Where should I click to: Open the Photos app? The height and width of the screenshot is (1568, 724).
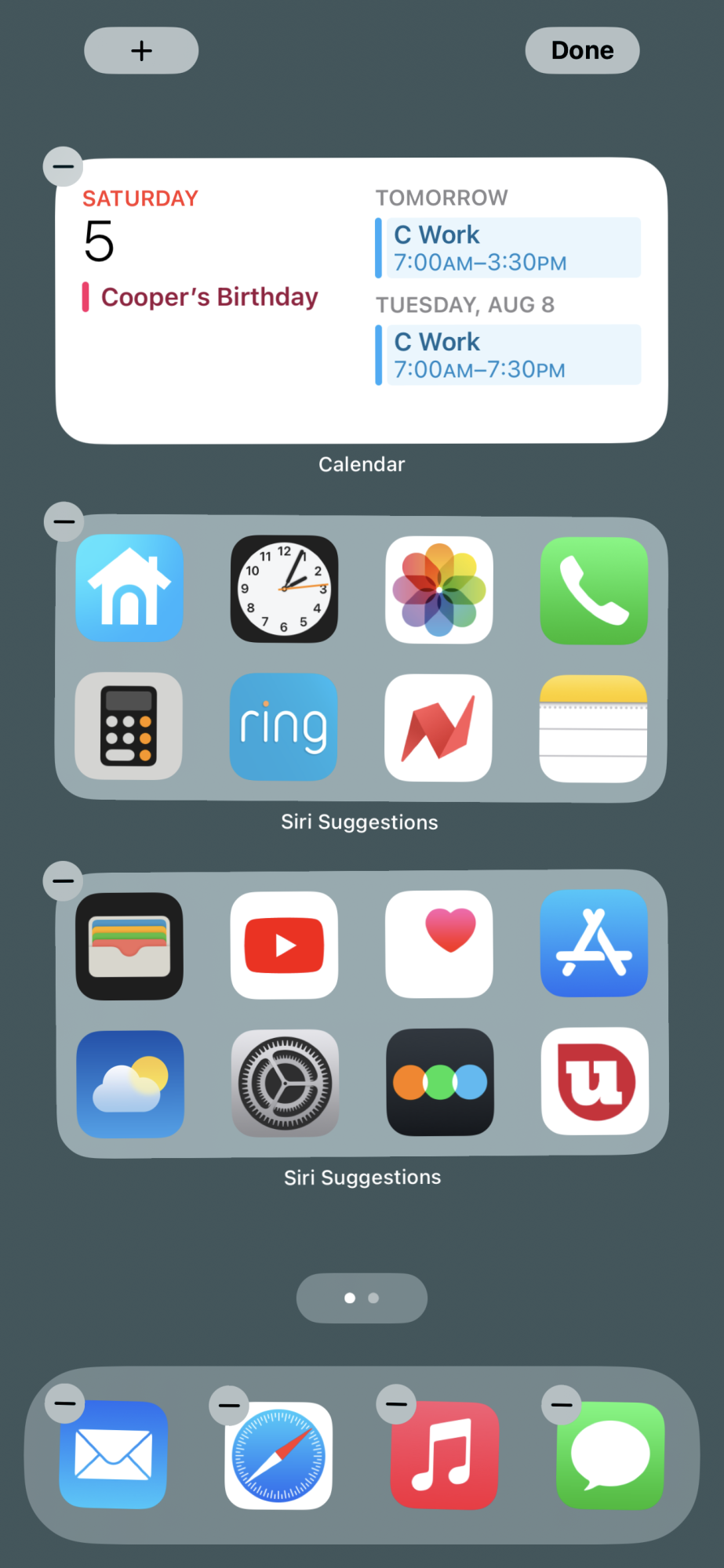pos(439,590)
